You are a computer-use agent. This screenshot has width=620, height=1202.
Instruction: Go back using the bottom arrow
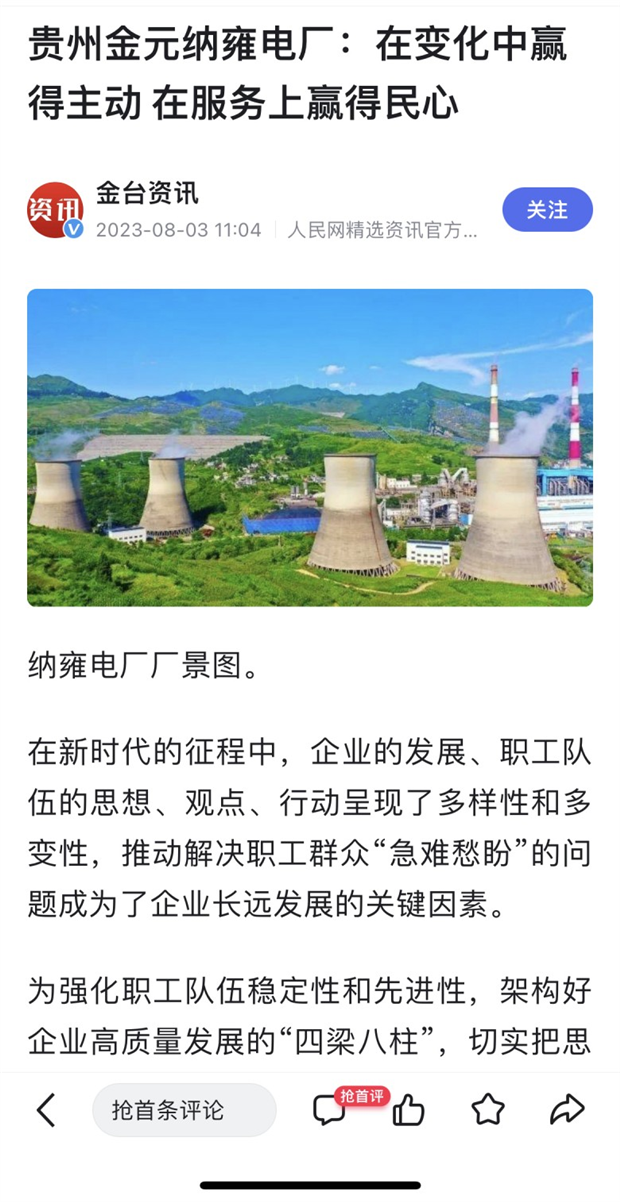pos(46,1110)
